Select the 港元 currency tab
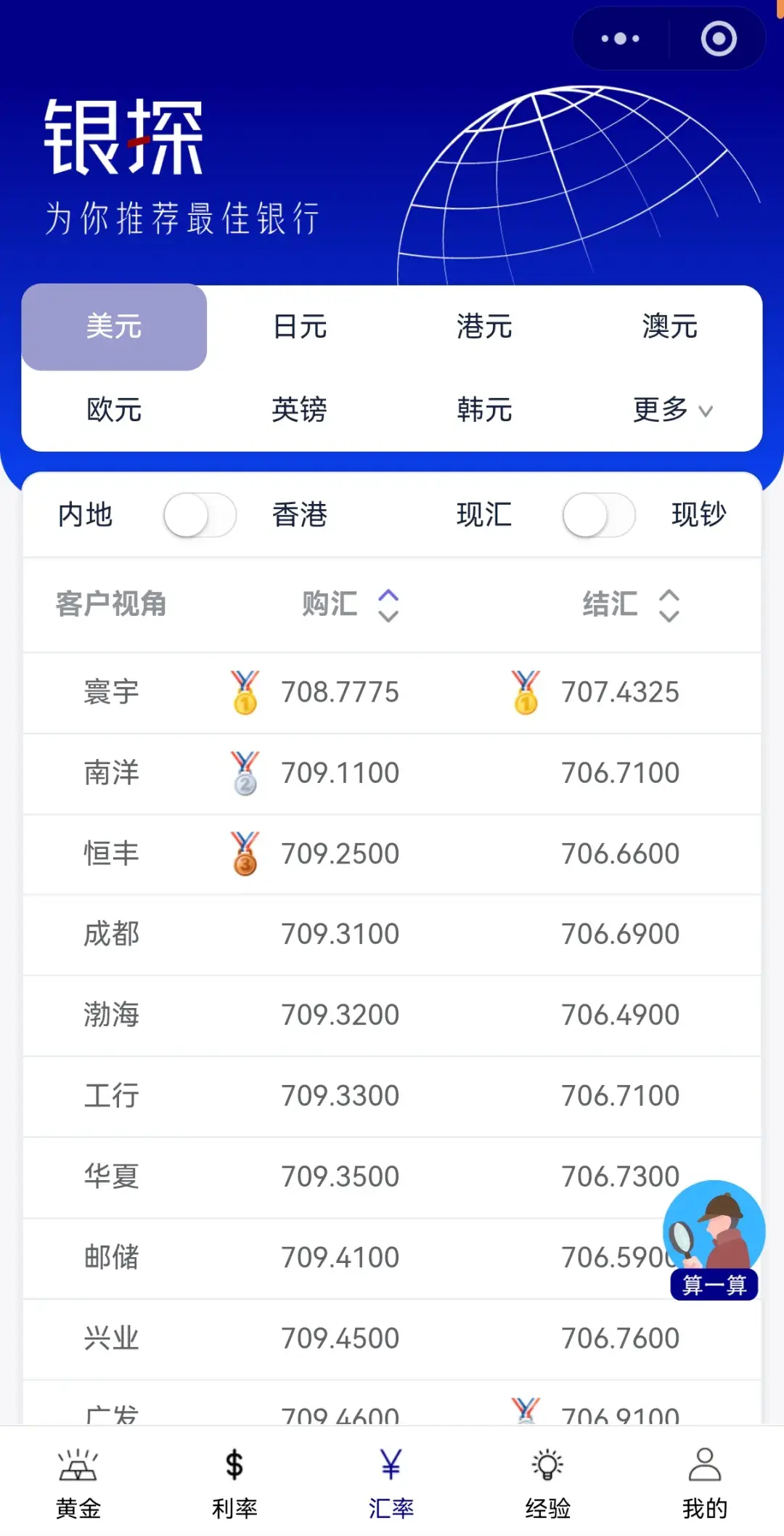This screenshot has width=784, height=1536. 484,327
